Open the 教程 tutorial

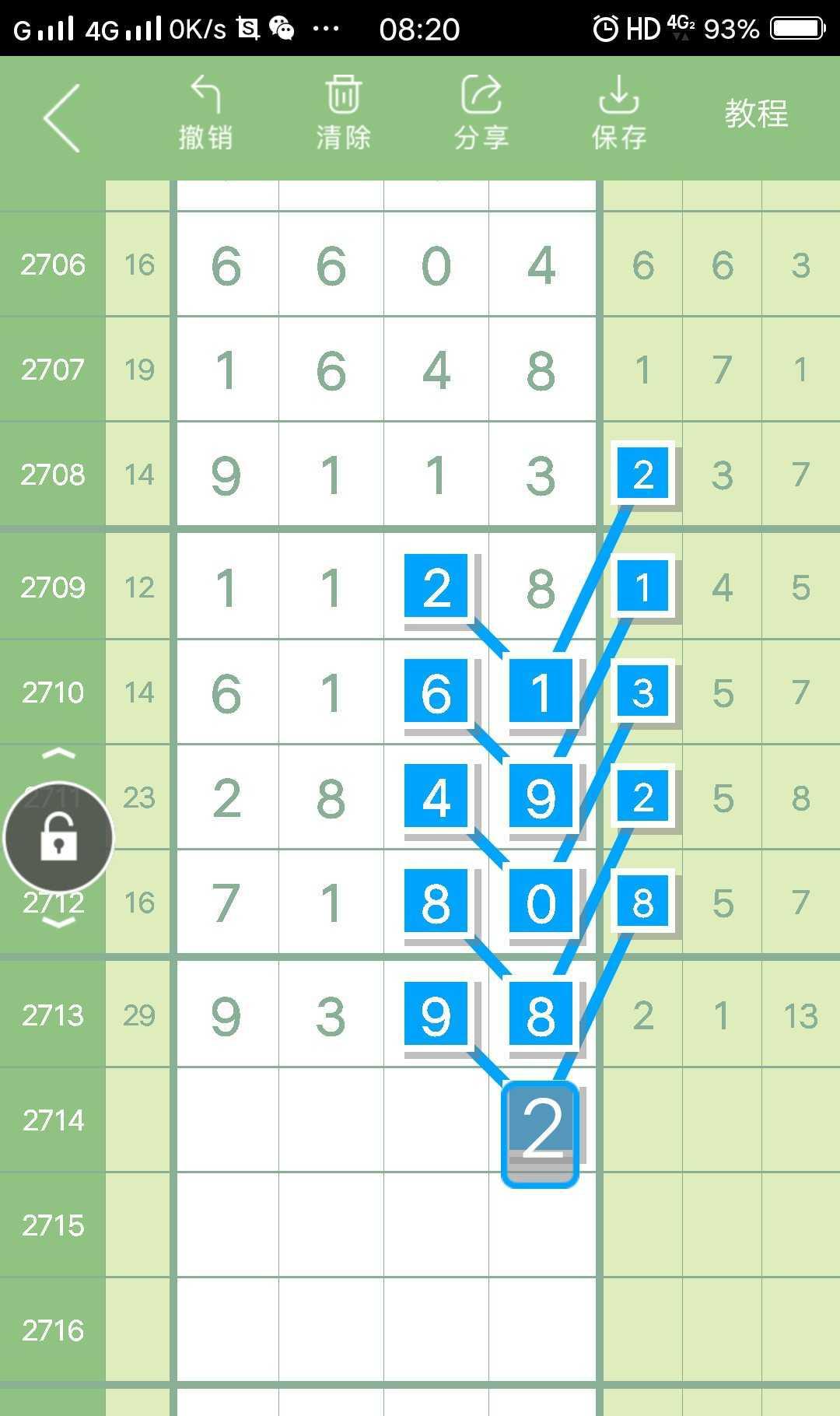click(x=756, y=114)
